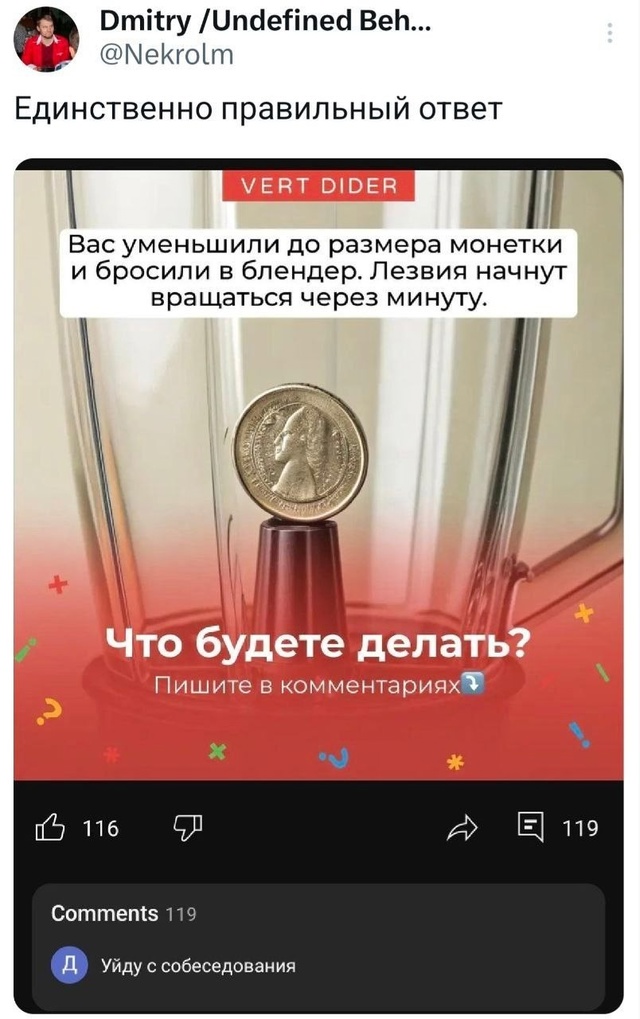Open Dmitry's profile avatar
The height and width of the screenshot is (1019, 640).
point(45,39)
